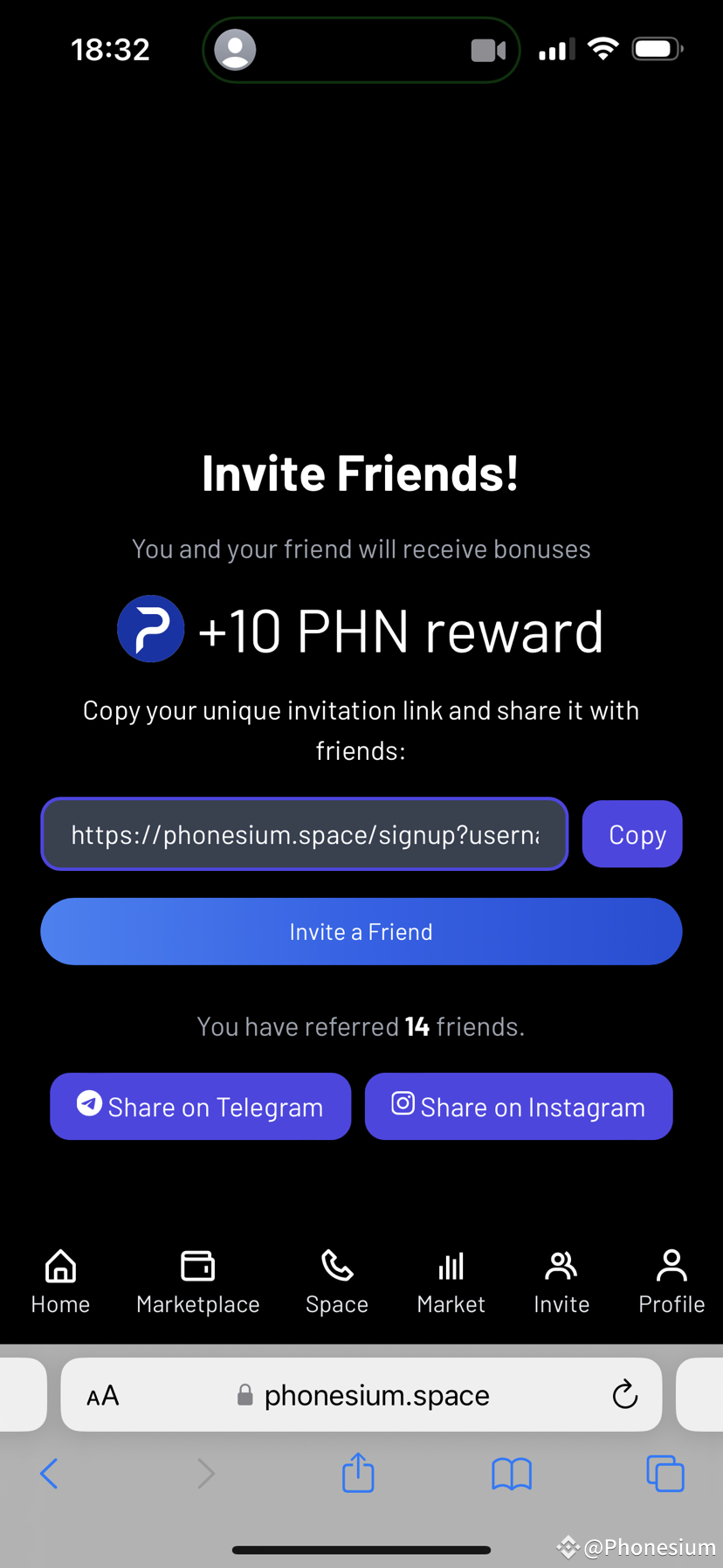The width and height of the screenshot is (723, 1568).
Task: Open Safari's AA text size menu
Action: [103, 1396]
